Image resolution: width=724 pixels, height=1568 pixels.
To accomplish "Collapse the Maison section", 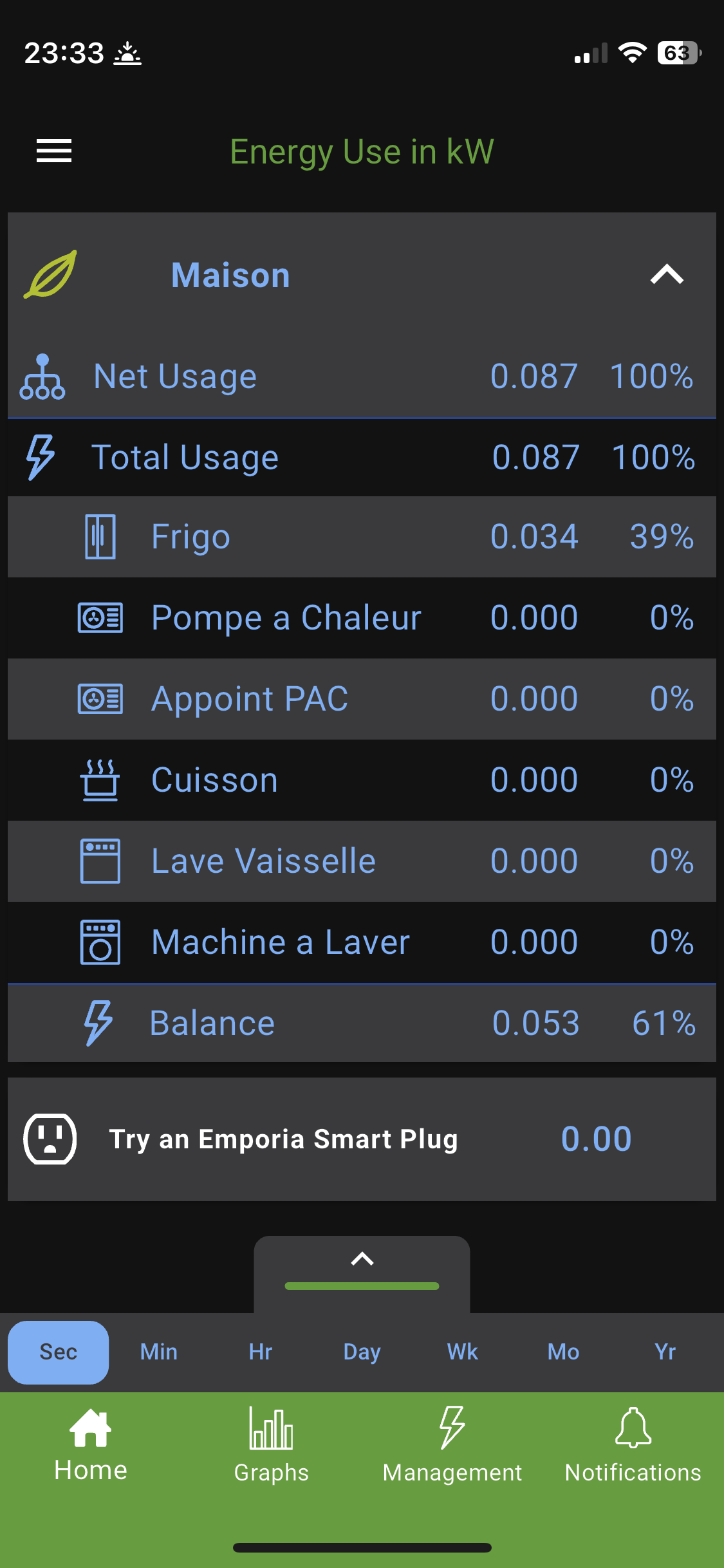I will (x=667, y=275).
